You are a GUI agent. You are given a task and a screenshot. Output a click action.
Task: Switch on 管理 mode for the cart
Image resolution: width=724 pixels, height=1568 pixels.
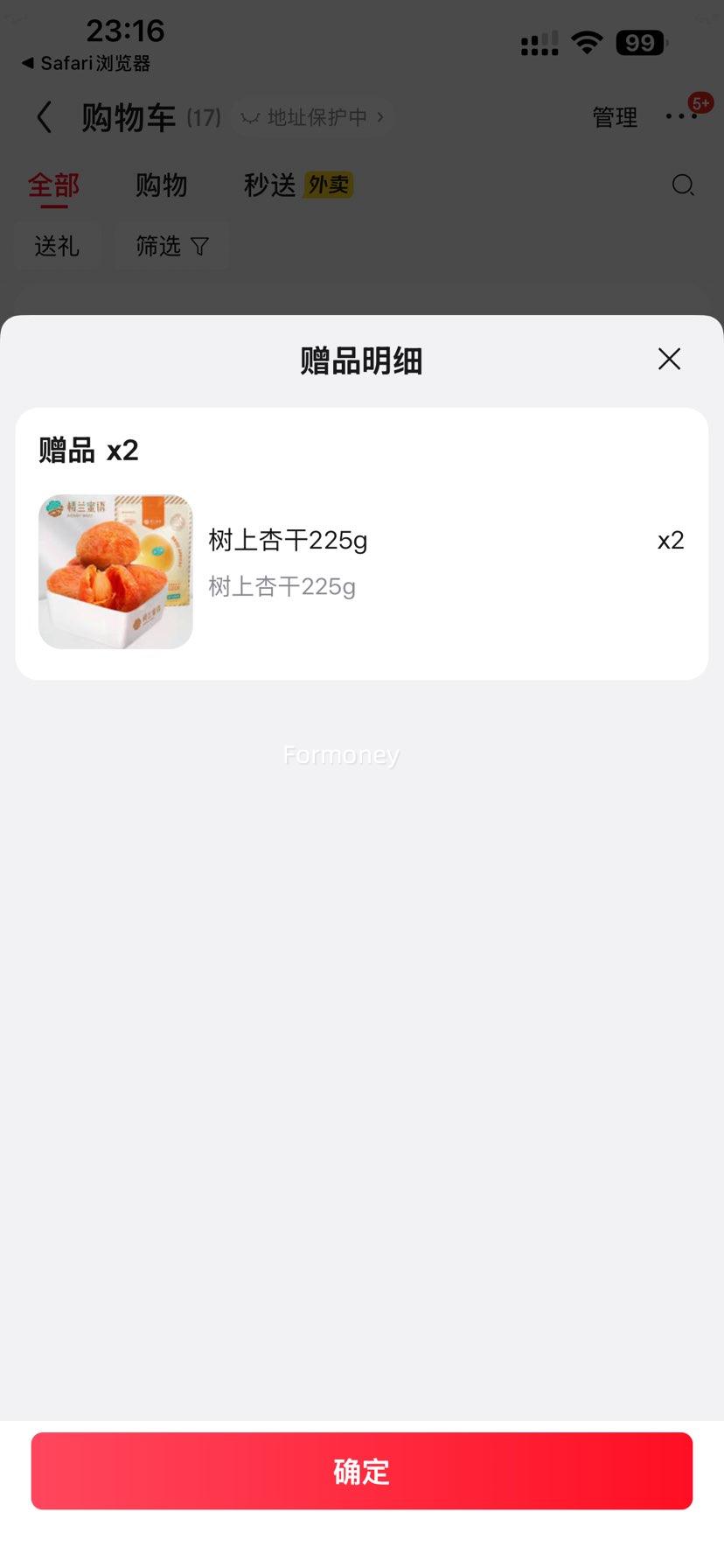615,117
